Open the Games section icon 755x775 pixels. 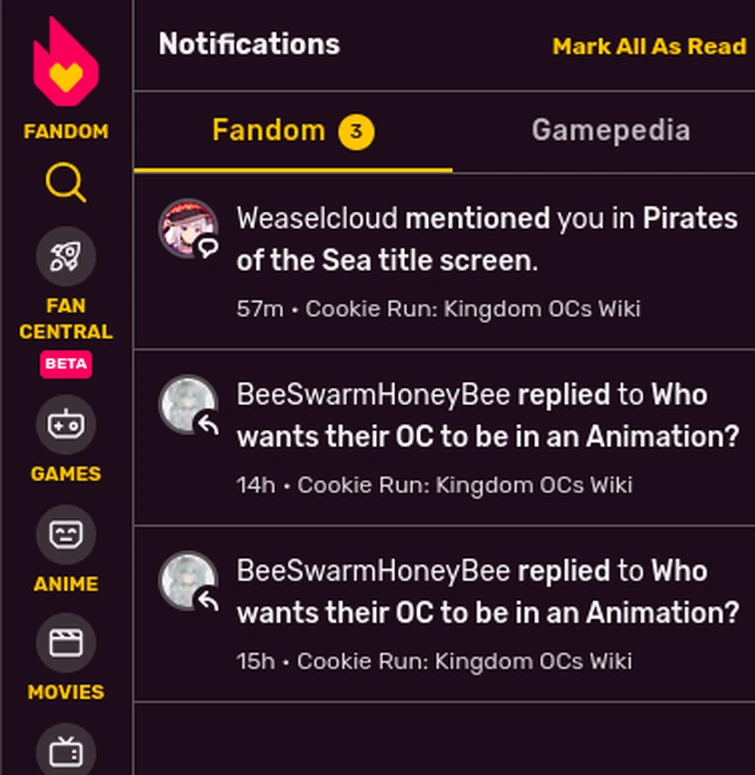coord(65,424)
